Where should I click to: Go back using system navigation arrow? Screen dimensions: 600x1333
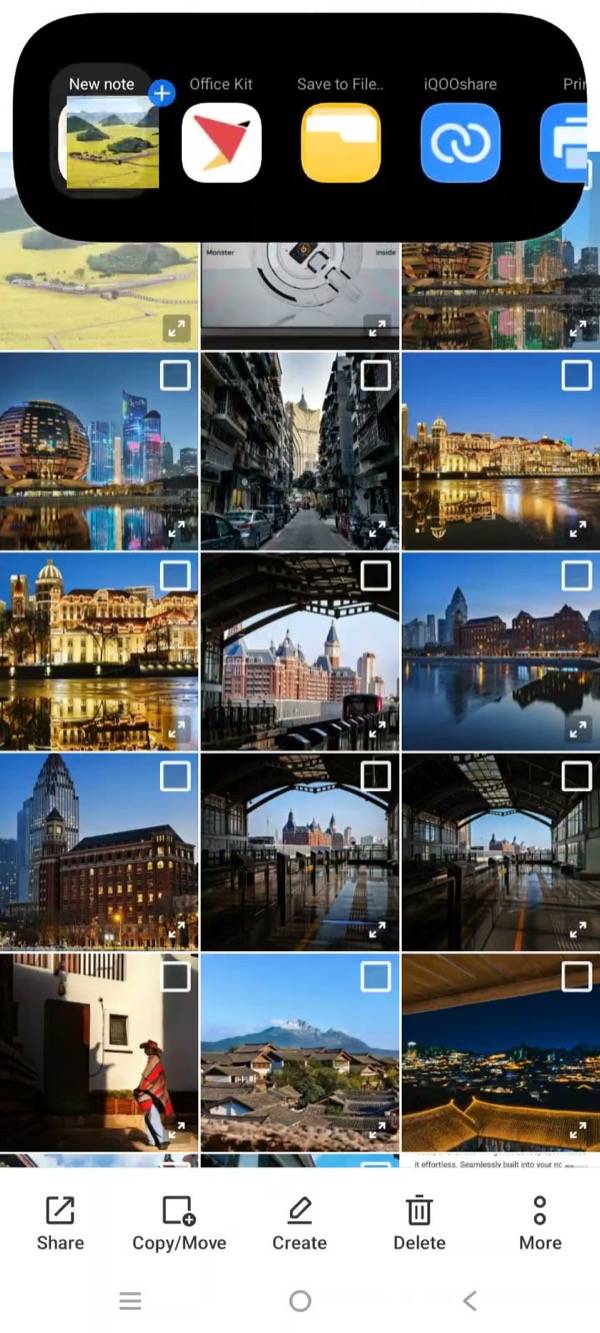pyautogui.click(x=470, y=1300)
